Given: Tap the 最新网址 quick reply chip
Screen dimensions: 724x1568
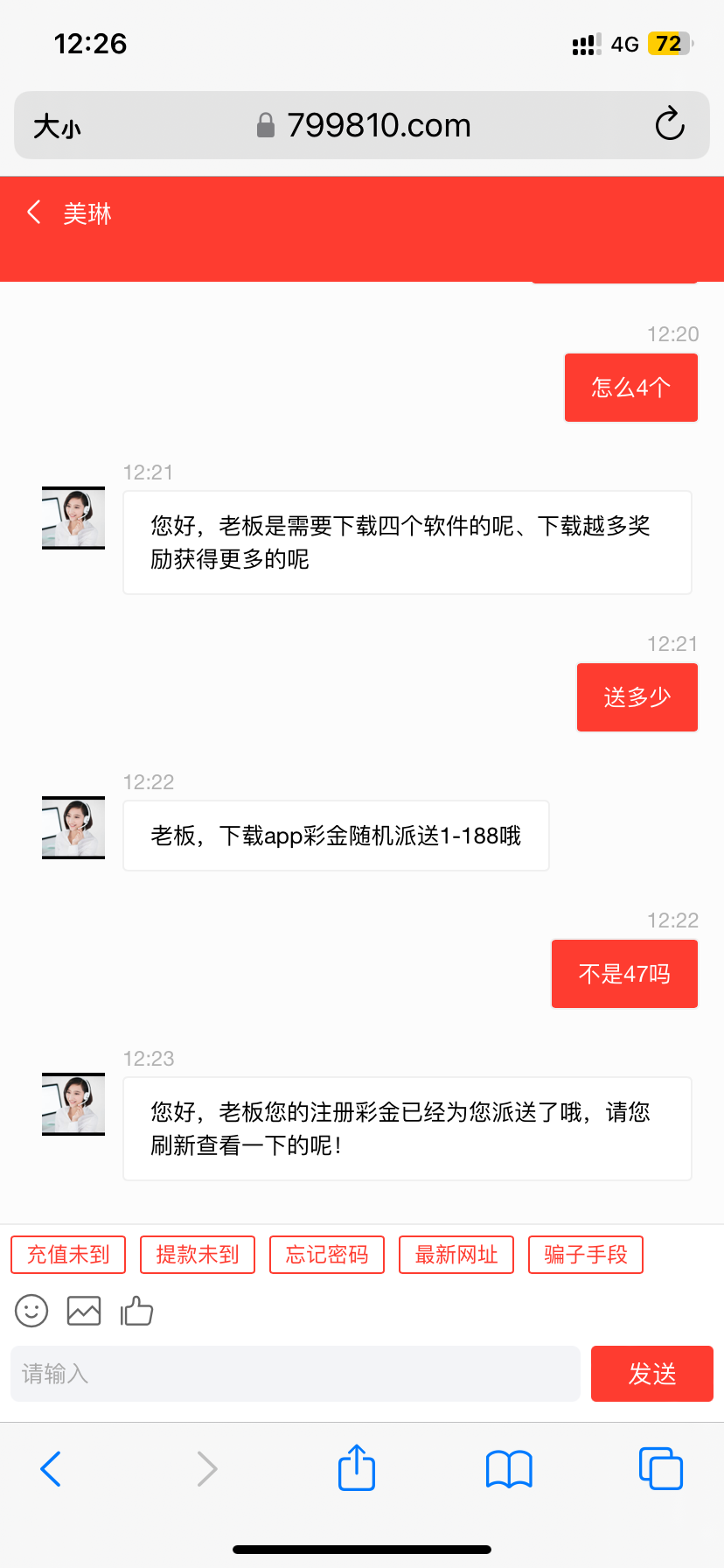Looking at the screenshot, I should 456,1255.
